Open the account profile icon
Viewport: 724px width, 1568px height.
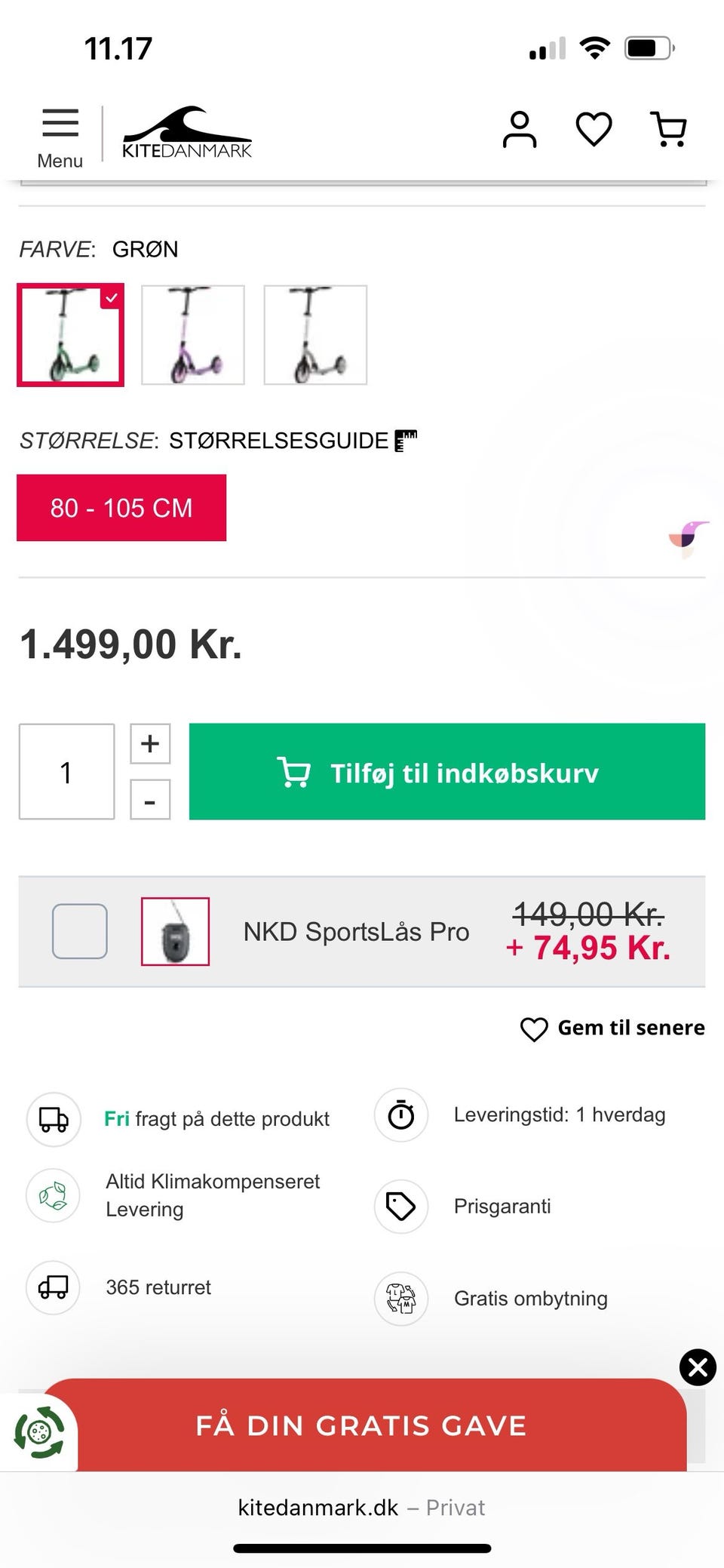[520, 129]
